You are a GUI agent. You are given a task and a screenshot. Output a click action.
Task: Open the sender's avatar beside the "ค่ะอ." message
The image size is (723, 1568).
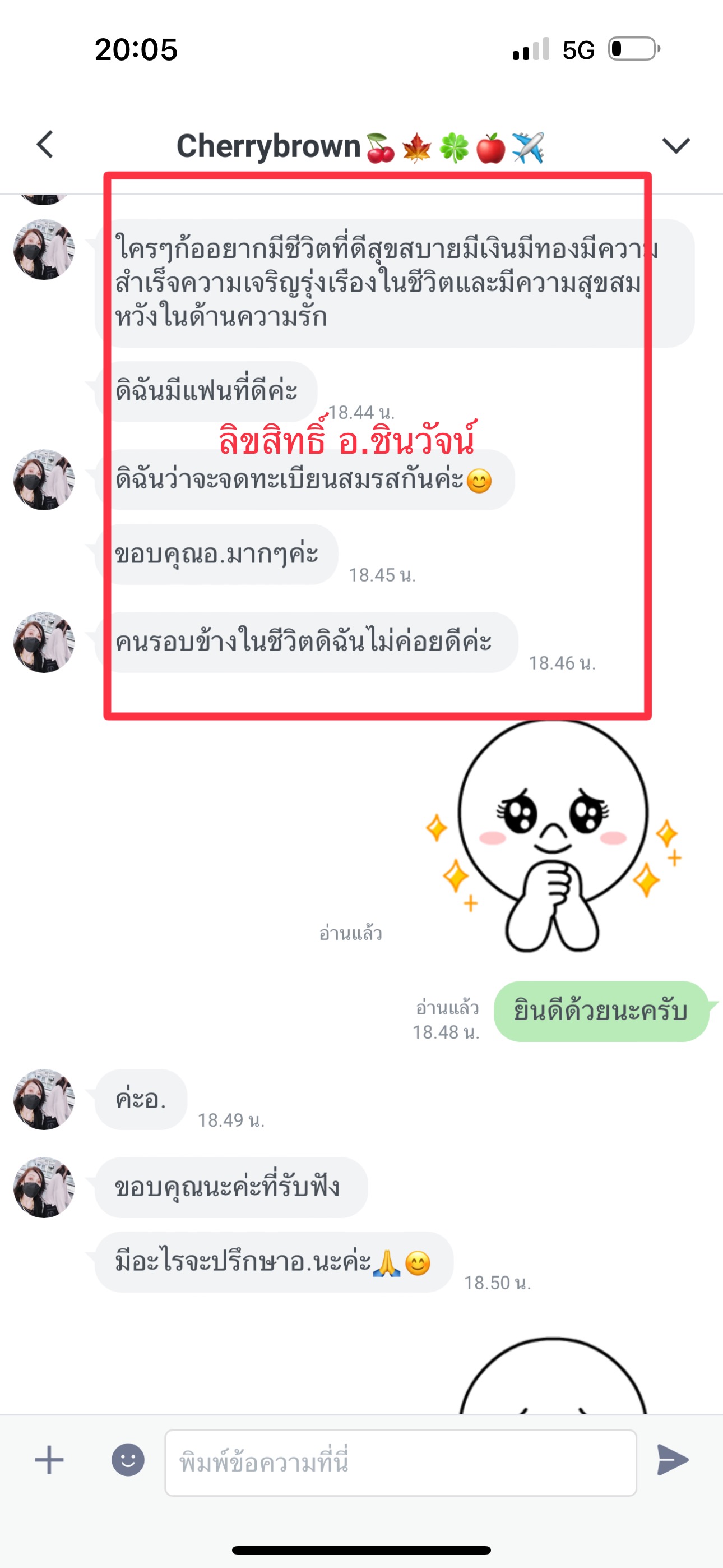tap(44, 1099)
